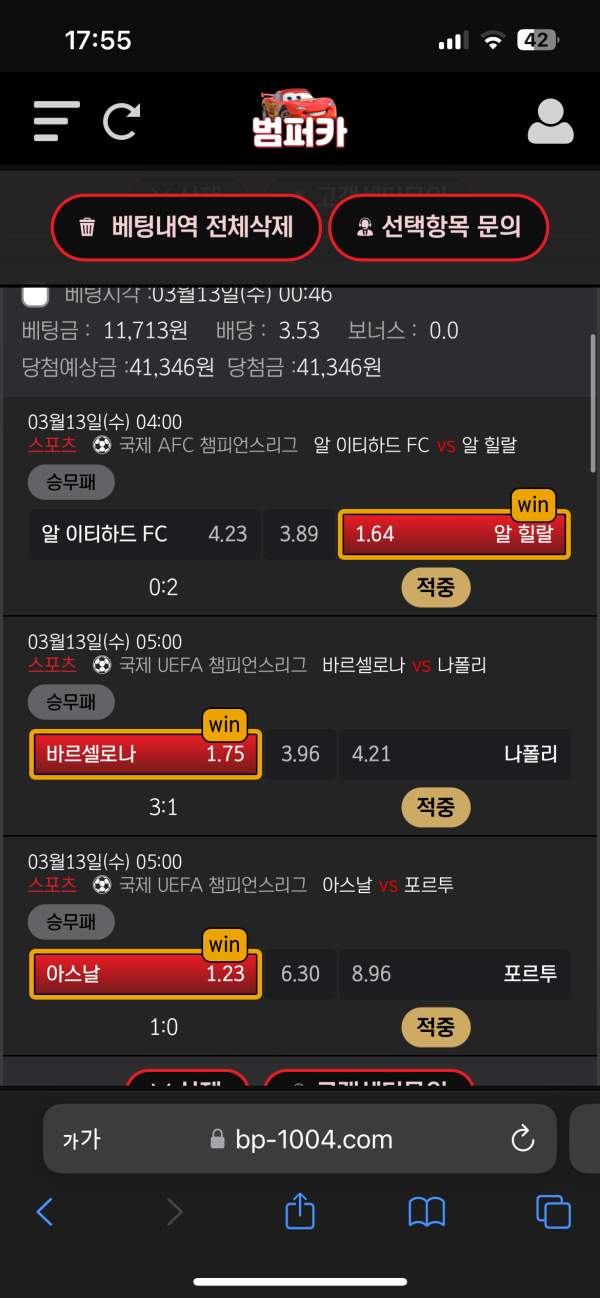600x1298 pixels.
Task: Open the user profile icon
Action: [550, 122]
